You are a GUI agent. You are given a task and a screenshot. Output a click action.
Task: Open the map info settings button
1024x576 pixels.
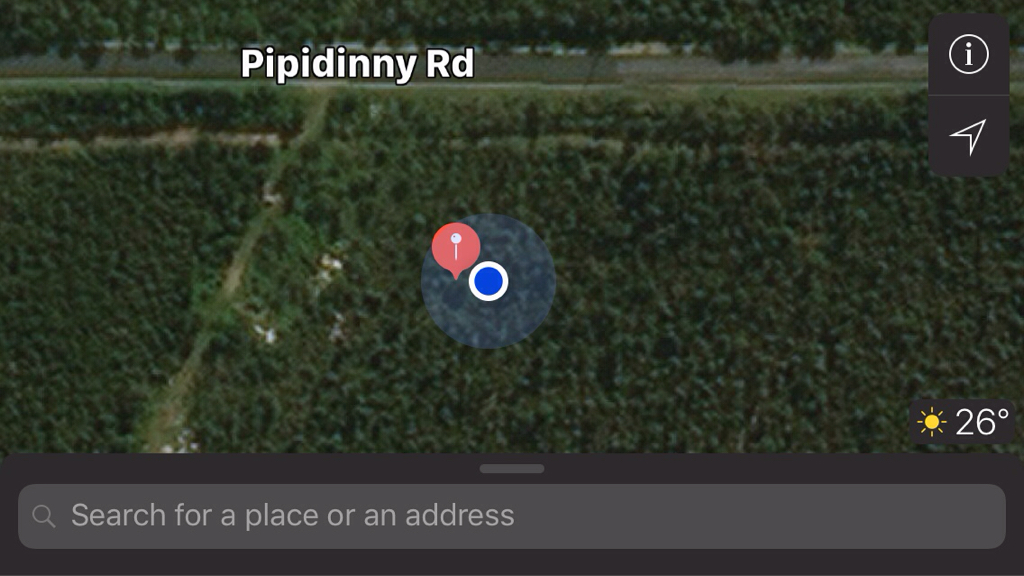pos(967,55)
